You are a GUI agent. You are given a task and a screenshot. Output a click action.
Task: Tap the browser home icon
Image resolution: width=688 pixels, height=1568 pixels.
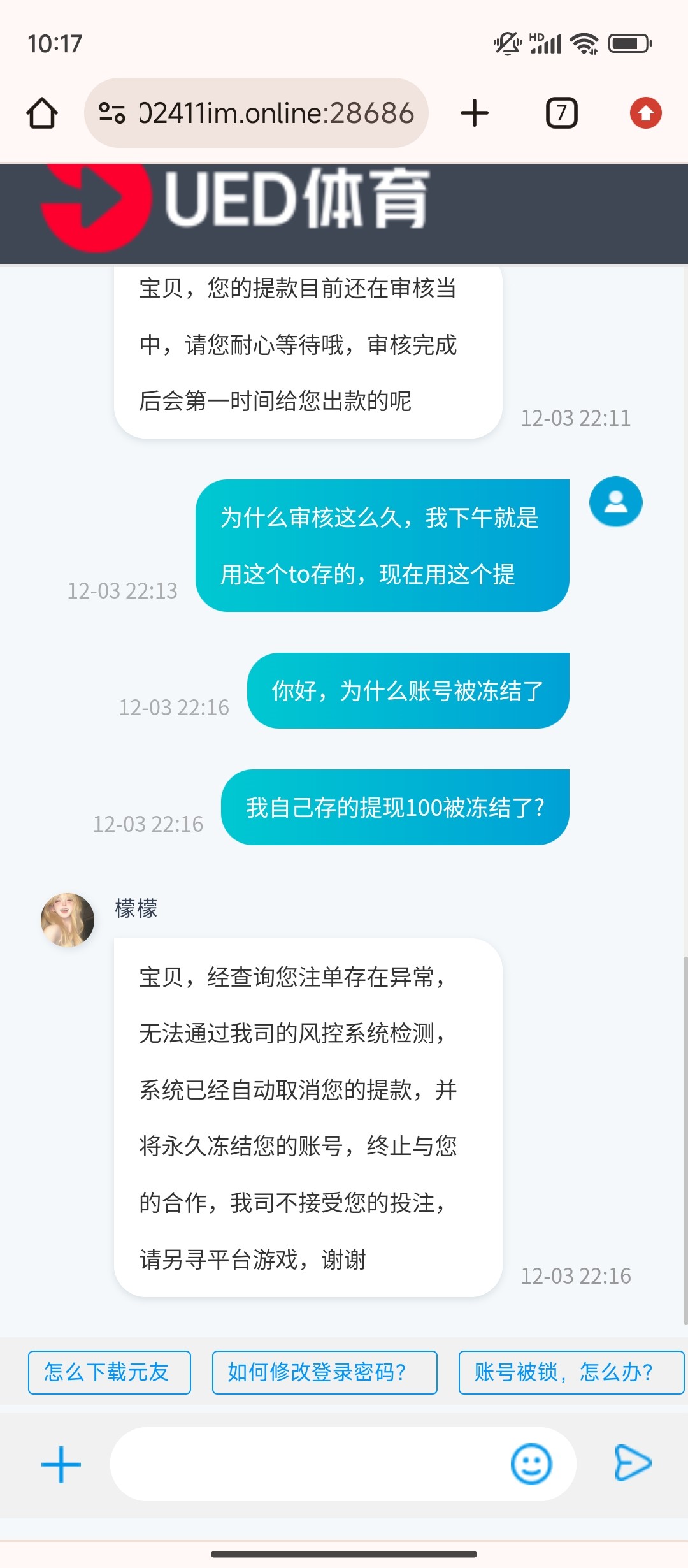tap(40, 113)
